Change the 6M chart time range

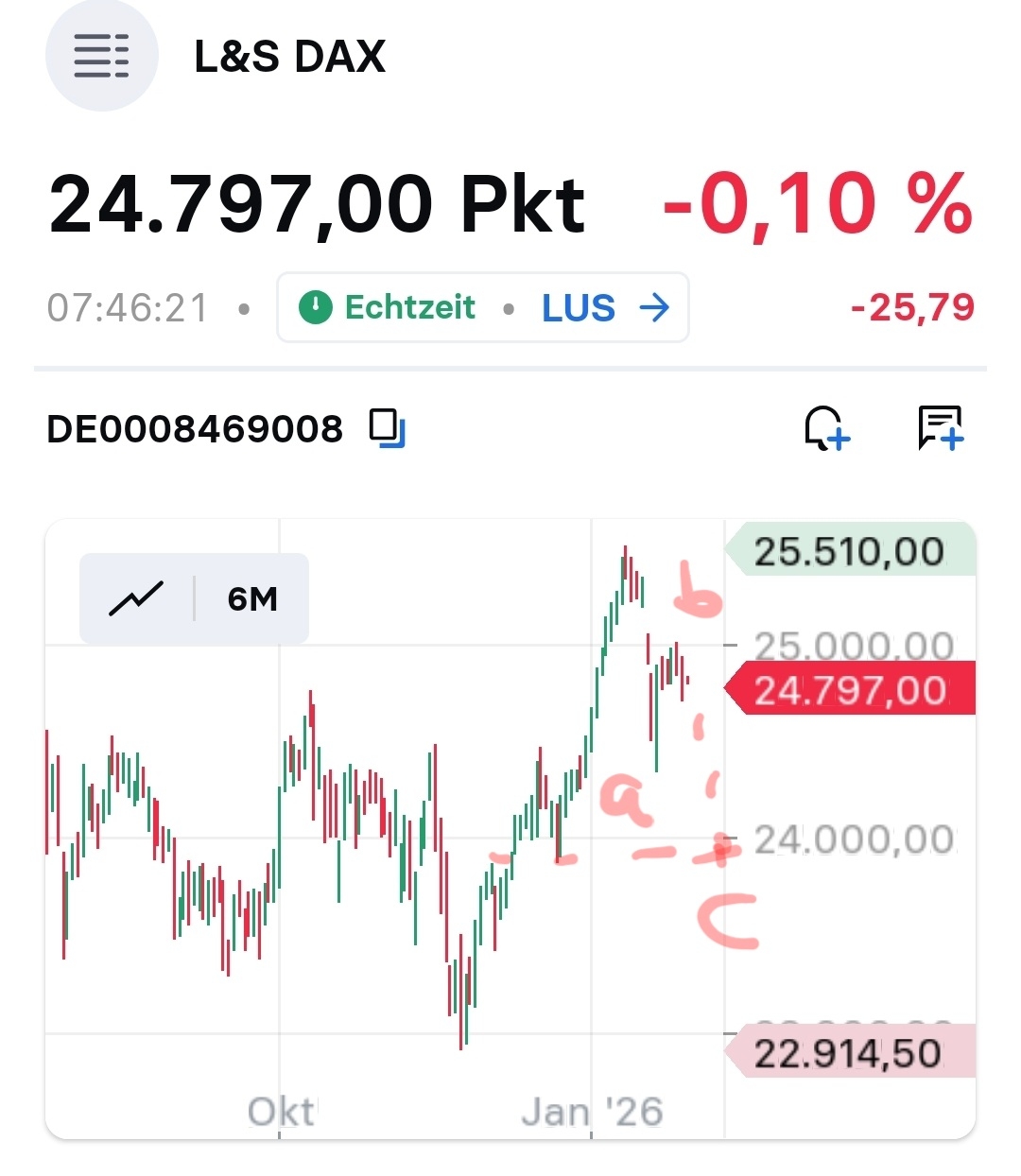(x=252, y=598)
